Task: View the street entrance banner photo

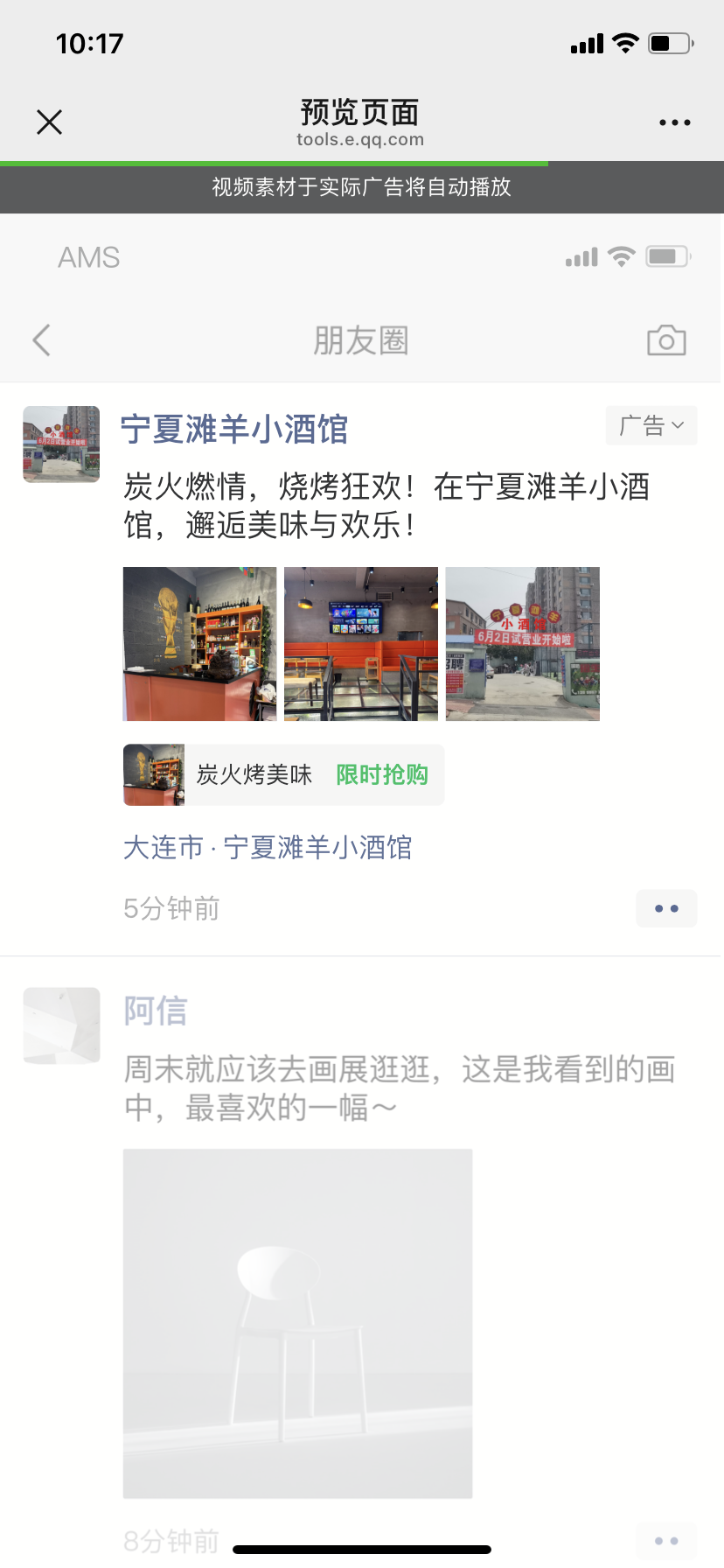Action: click(x=523, y=644)
